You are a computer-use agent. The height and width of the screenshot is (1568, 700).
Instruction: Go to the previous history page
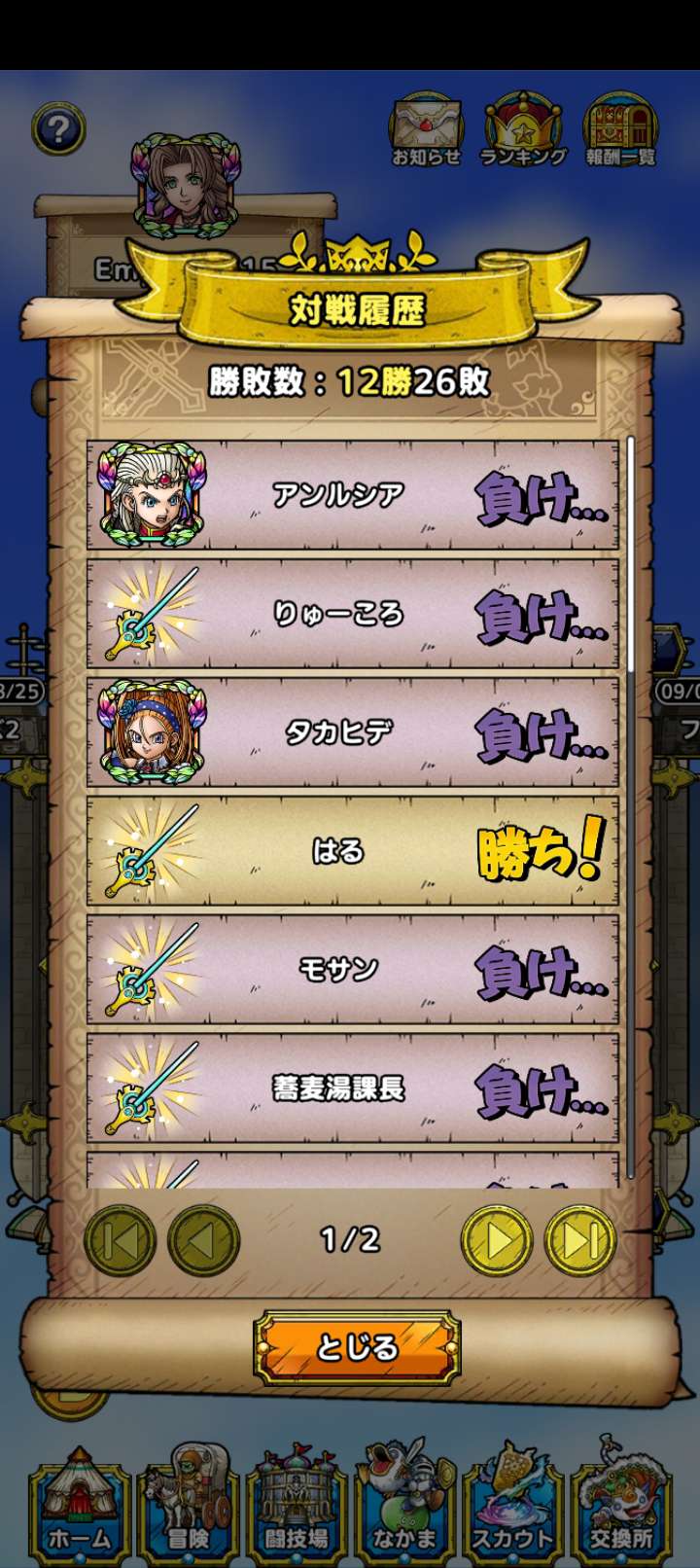203,1240
